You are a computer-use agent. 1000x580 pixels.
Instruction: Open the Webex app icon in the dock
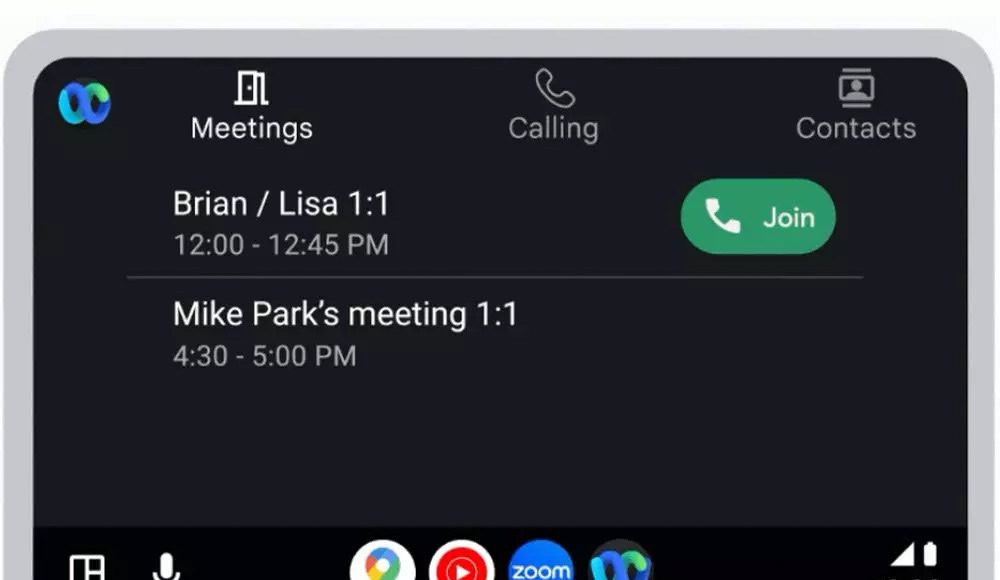click(x=620, y=564)
